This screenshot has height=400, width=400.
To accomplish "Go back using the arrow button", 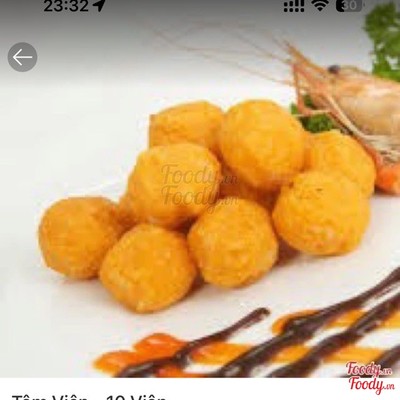I will tap(22, 57).
